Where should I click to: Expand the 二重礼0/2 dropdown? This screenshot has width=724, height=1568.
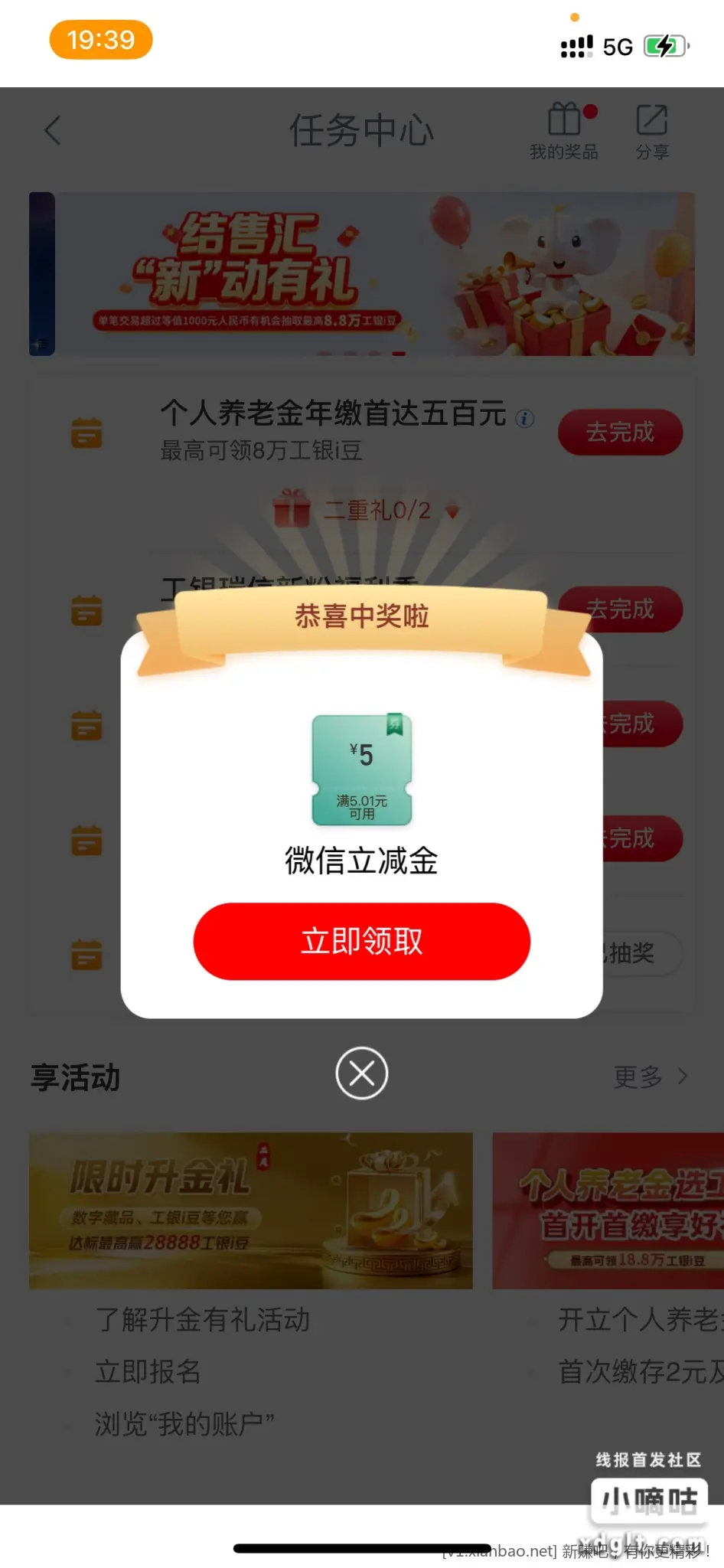tap(452, 511)
